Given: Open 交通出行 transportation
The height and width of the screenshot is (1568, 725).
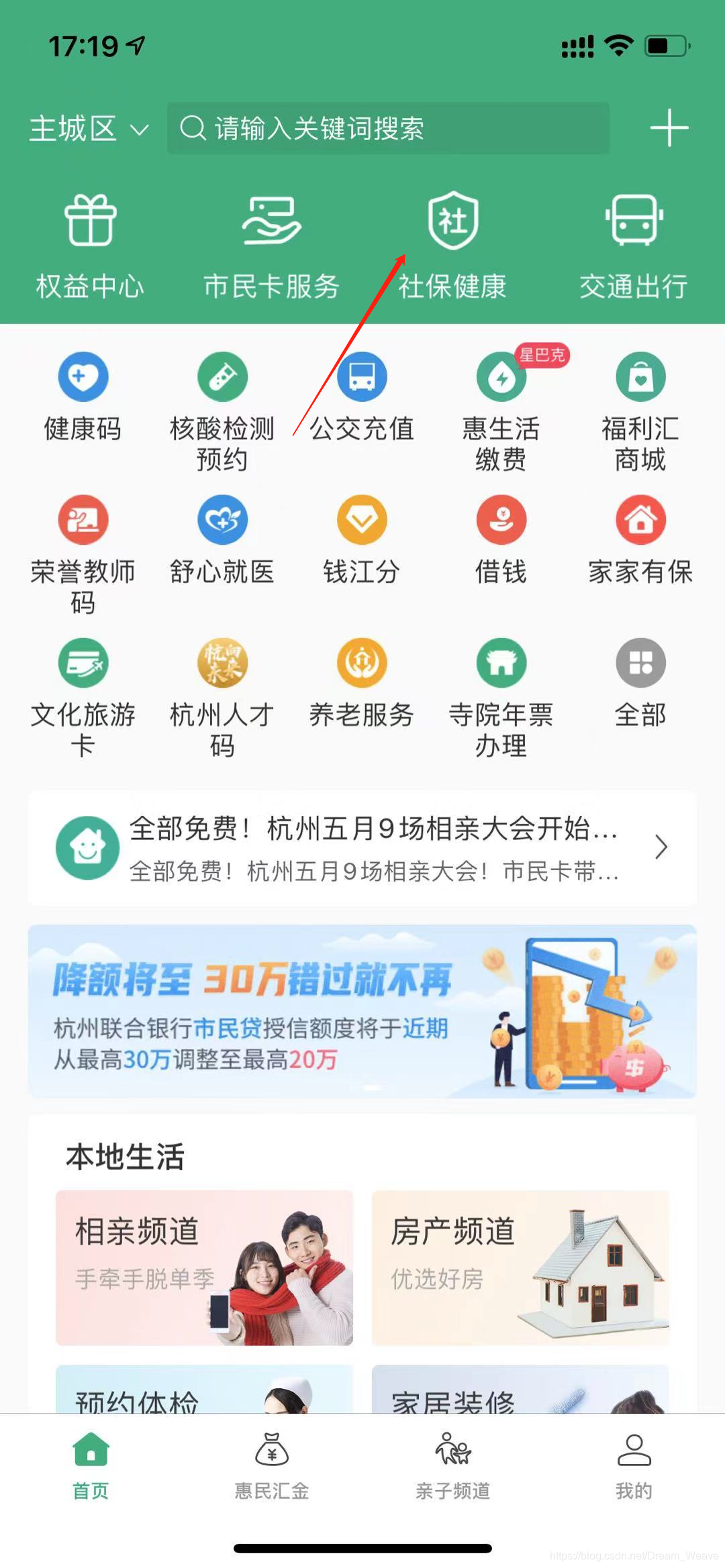Looking at the screenshot, I should 634,246.
